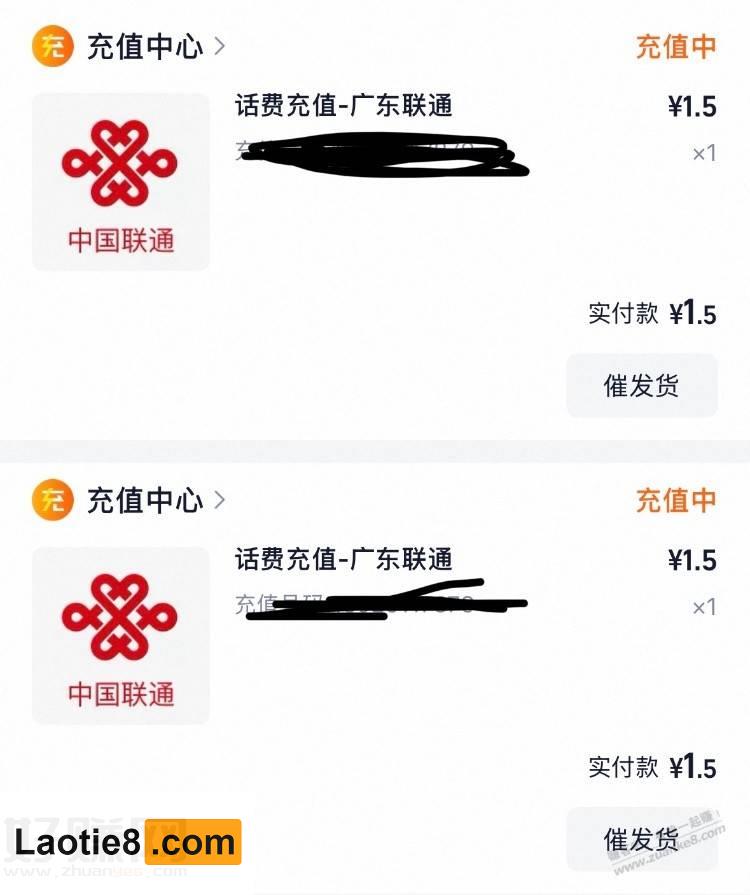This screenshot has width=750, height=895.
Task: Tap 催发货 button on the first order
Action: [x=641, y=386]
